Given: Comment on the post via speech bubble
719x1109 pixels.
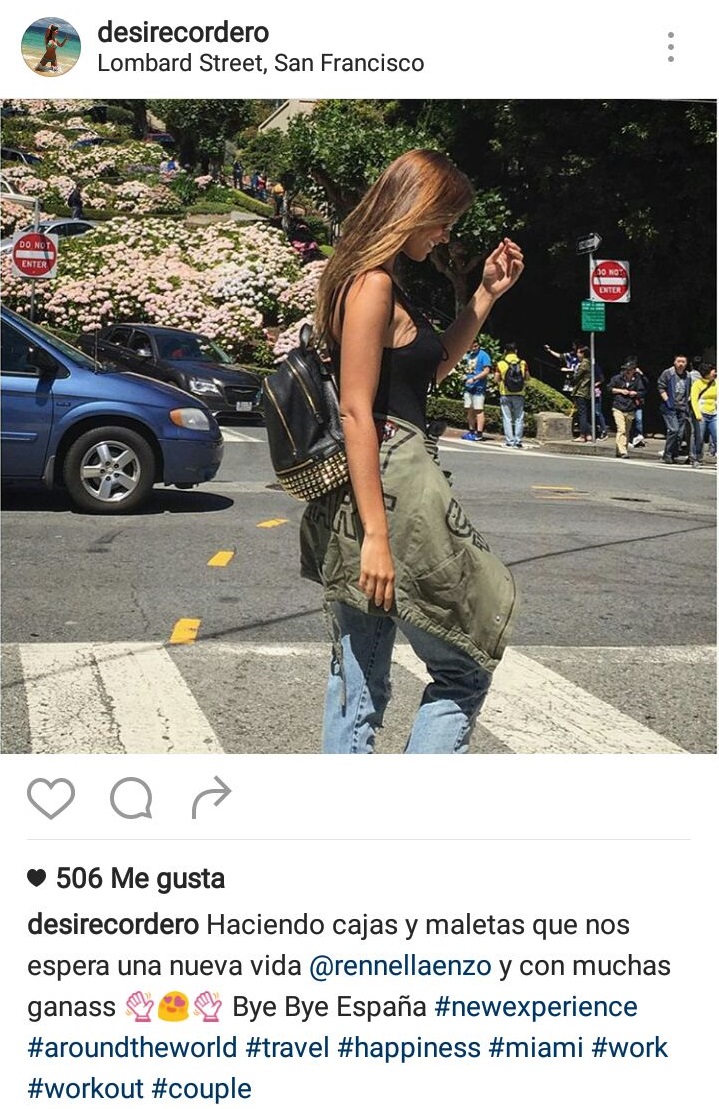Looking at the screenshot, I should point(131,798).
